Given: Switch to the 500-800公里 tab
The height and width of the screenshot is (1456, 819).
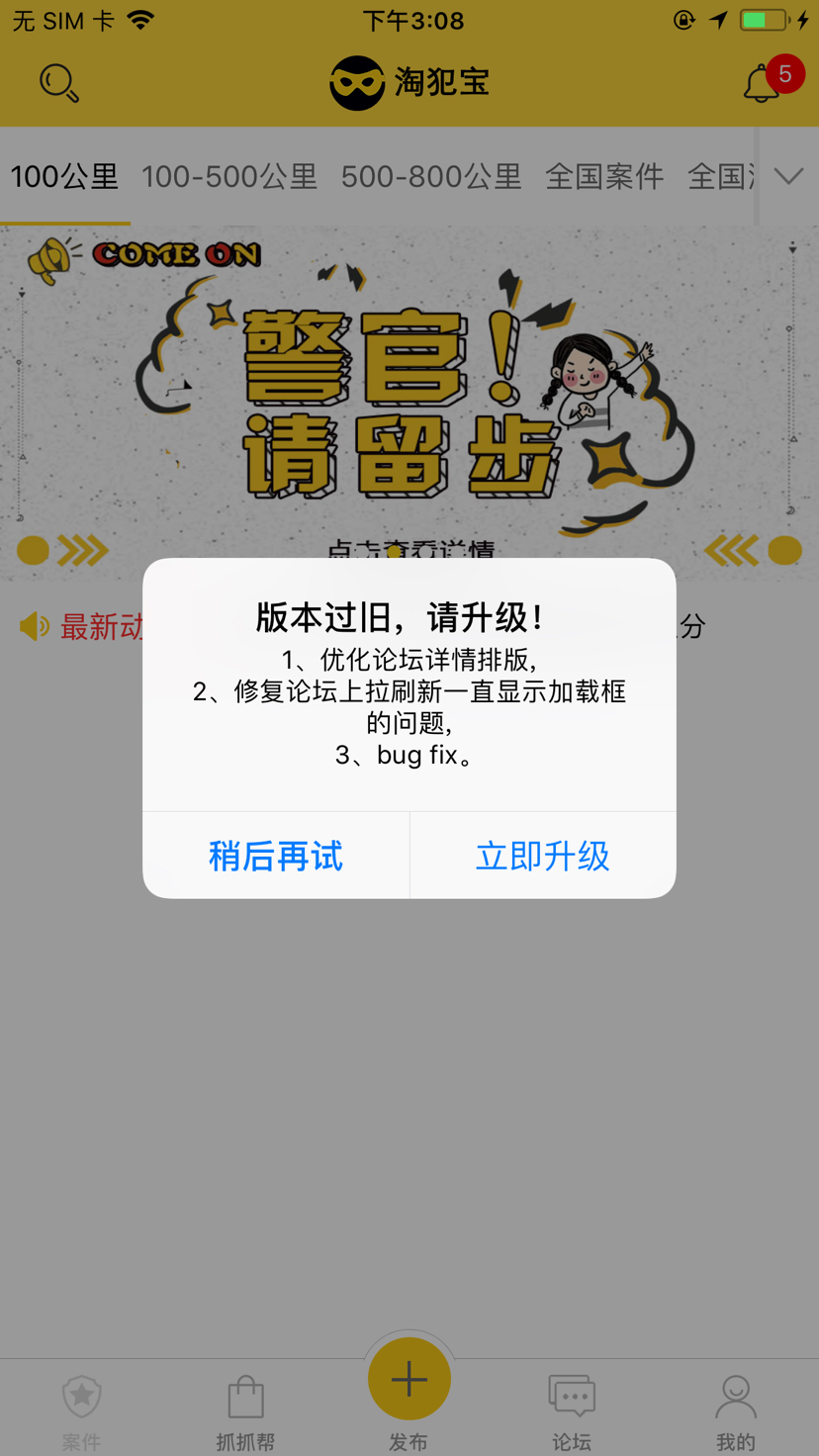Looking at the screenshot, I should 431,177.
